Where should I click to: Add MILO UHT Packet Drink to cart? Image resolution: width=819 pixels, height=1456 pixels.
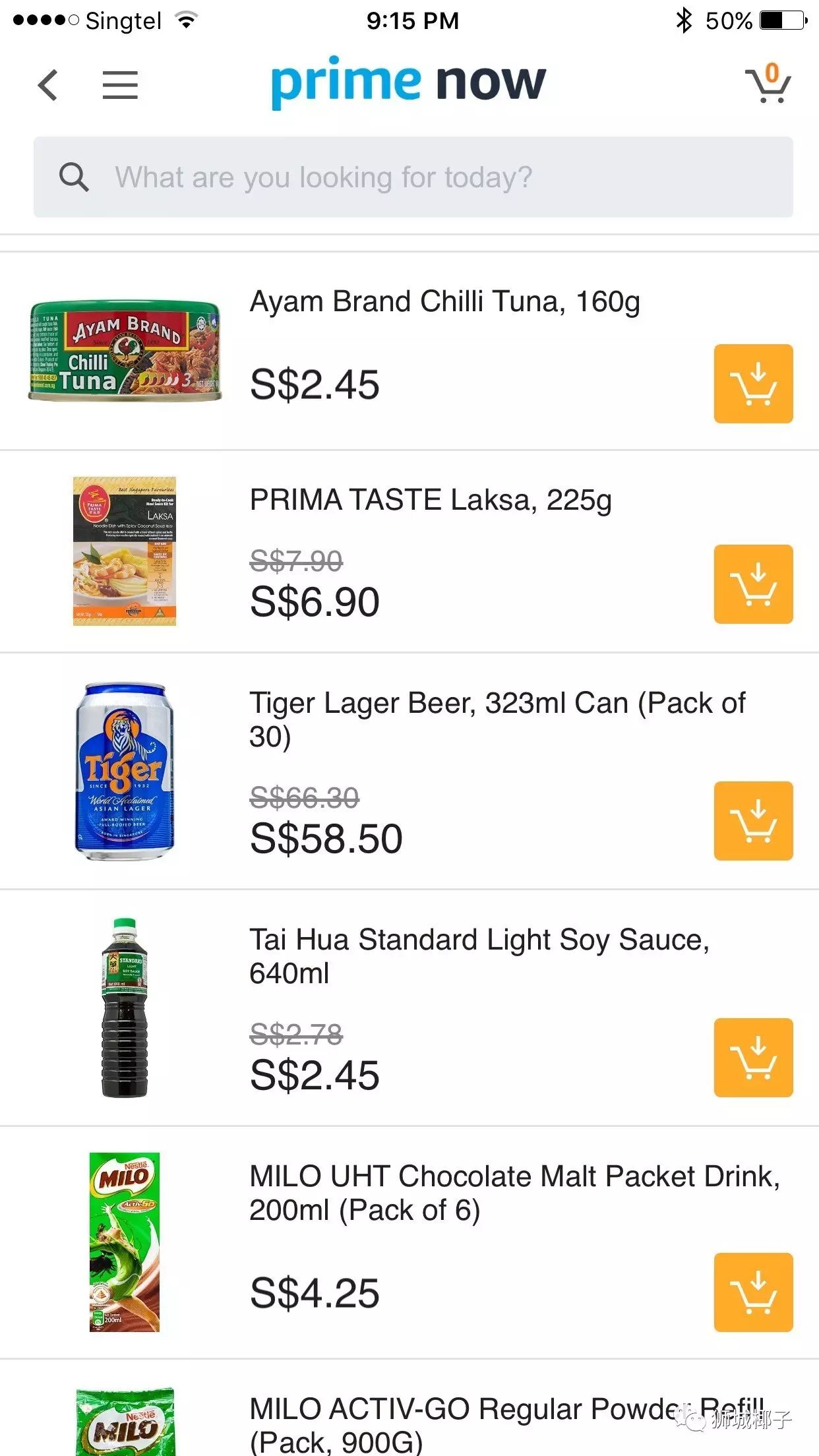(753, 1292)
